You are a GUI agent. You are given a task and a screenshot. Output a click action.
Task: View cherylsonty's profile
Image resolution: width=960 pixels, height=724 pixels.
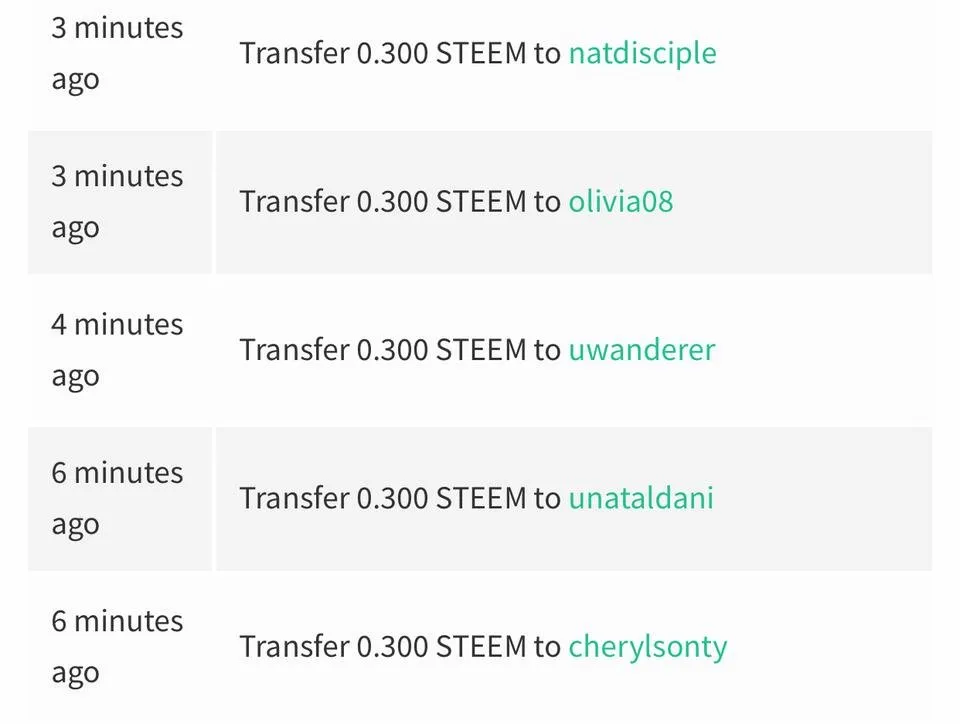(647, 647)
